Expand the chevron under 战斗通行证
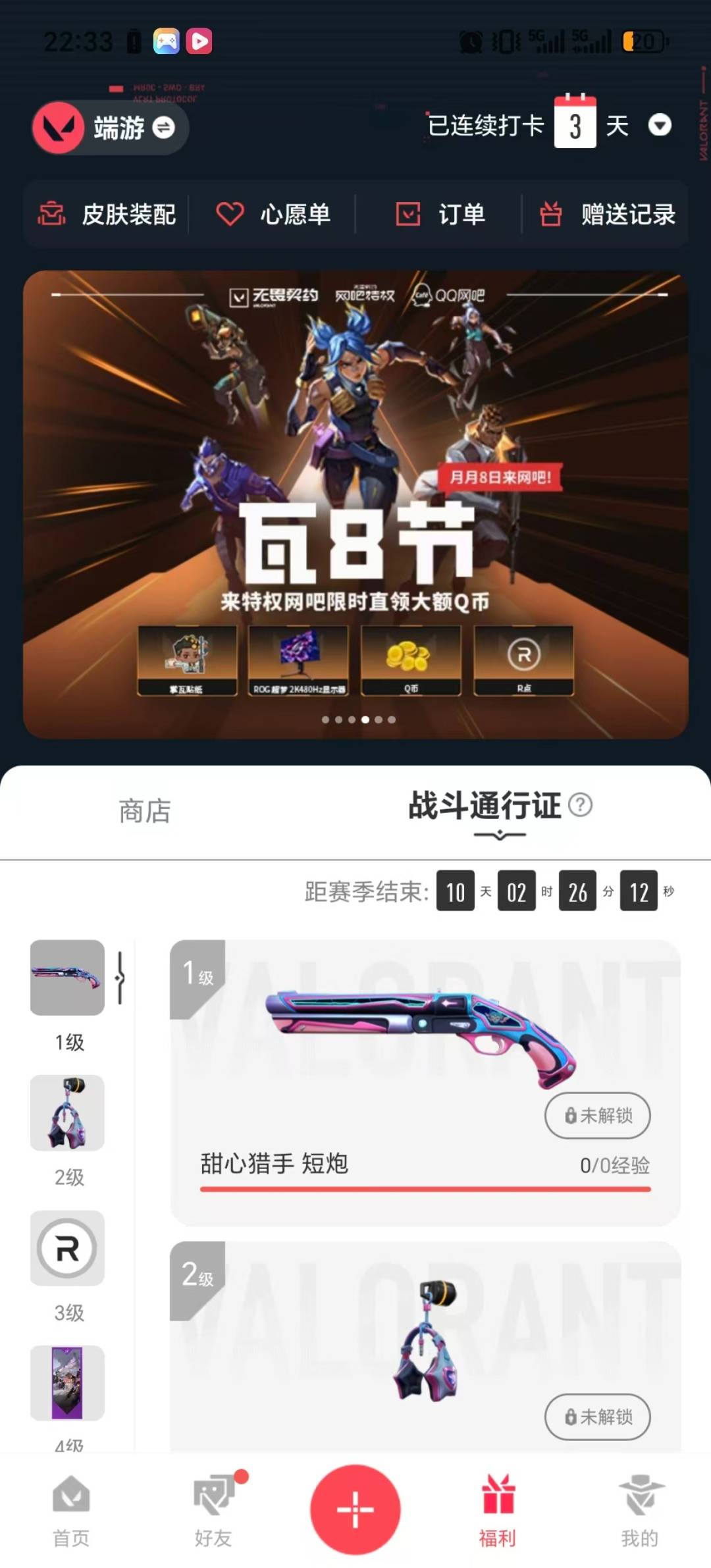The height and width of the screenshot is (1568, 711). click(499, 835)
